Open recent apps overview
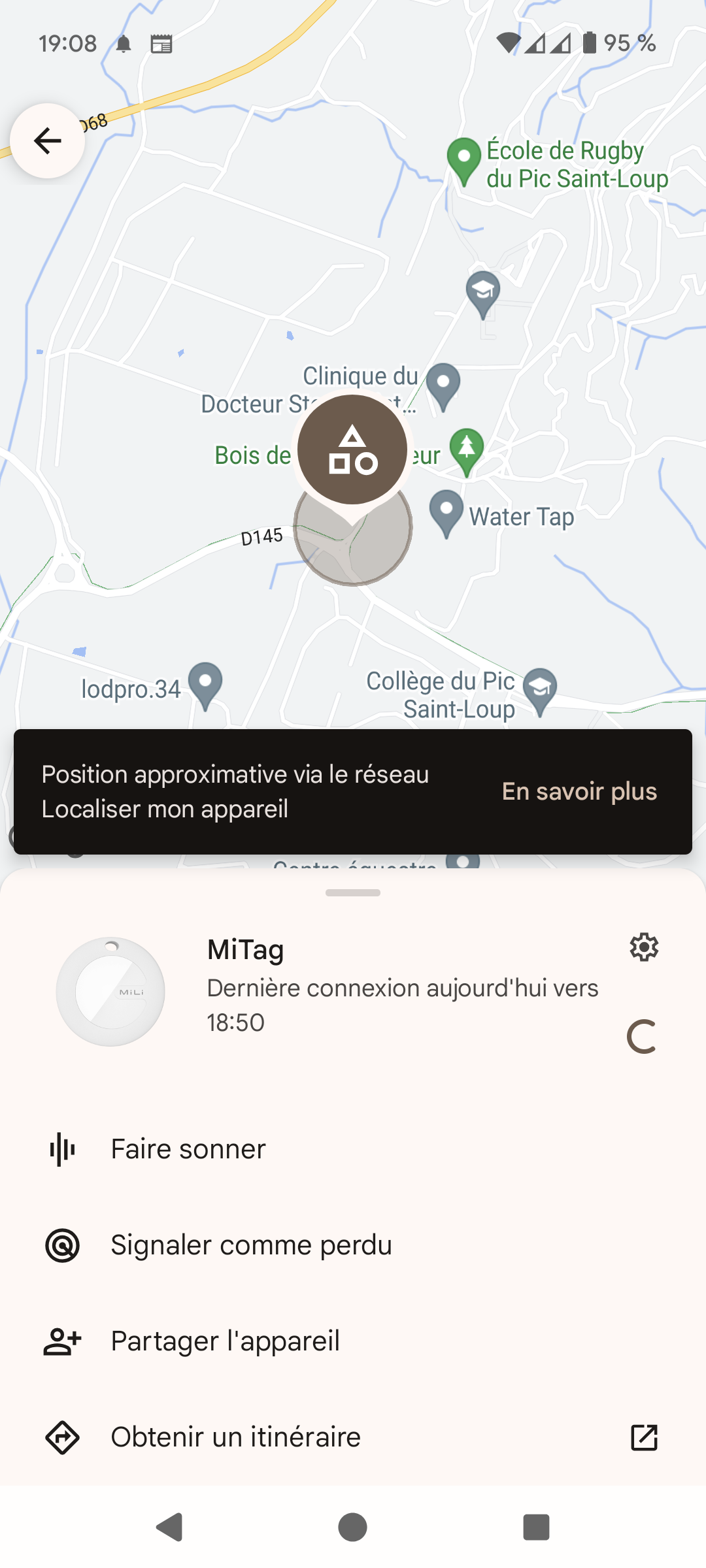Screen dimensions: 706x1568 (x=536, y=1527)
